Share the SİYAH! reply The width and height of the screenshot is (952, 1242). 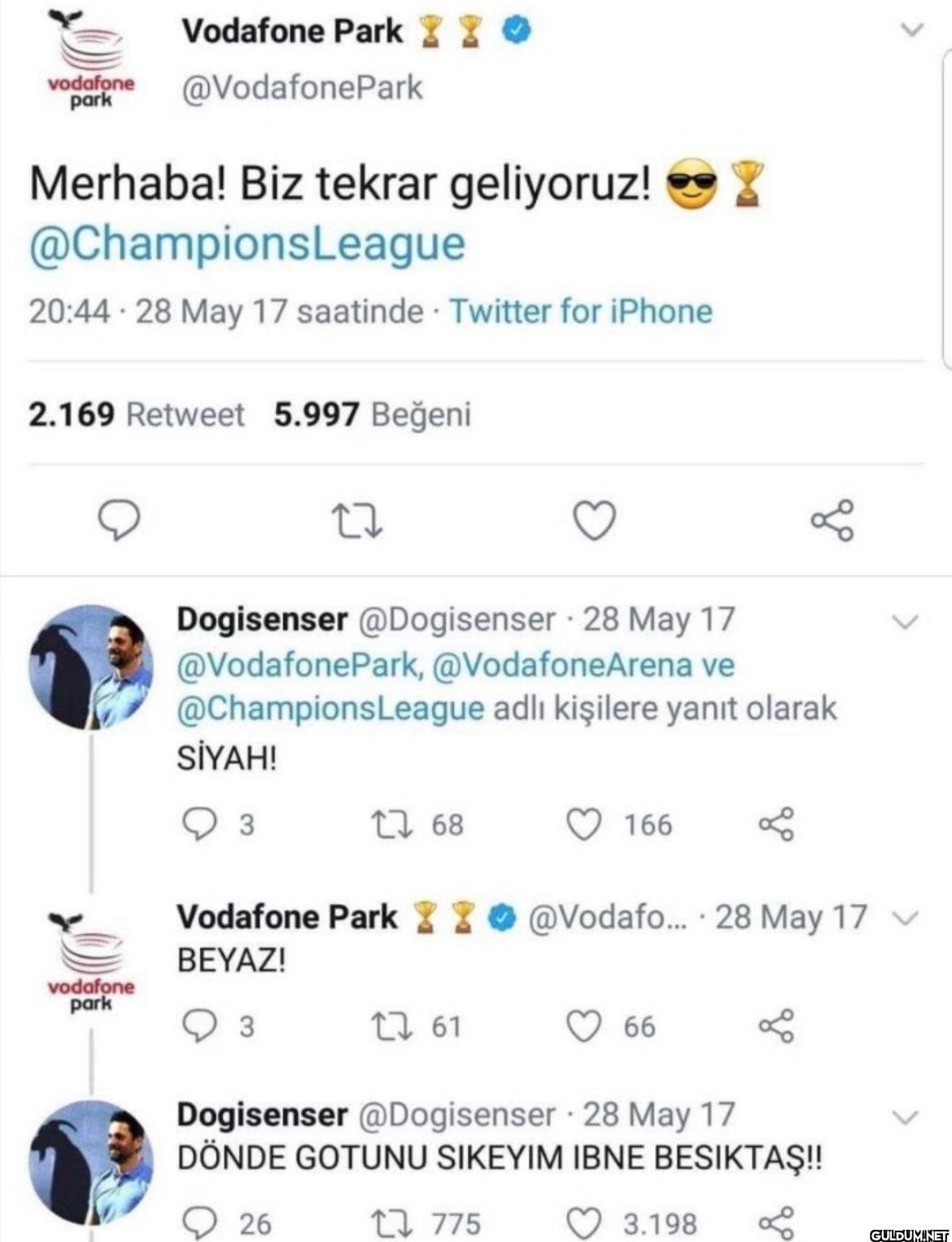pos(775,824)
